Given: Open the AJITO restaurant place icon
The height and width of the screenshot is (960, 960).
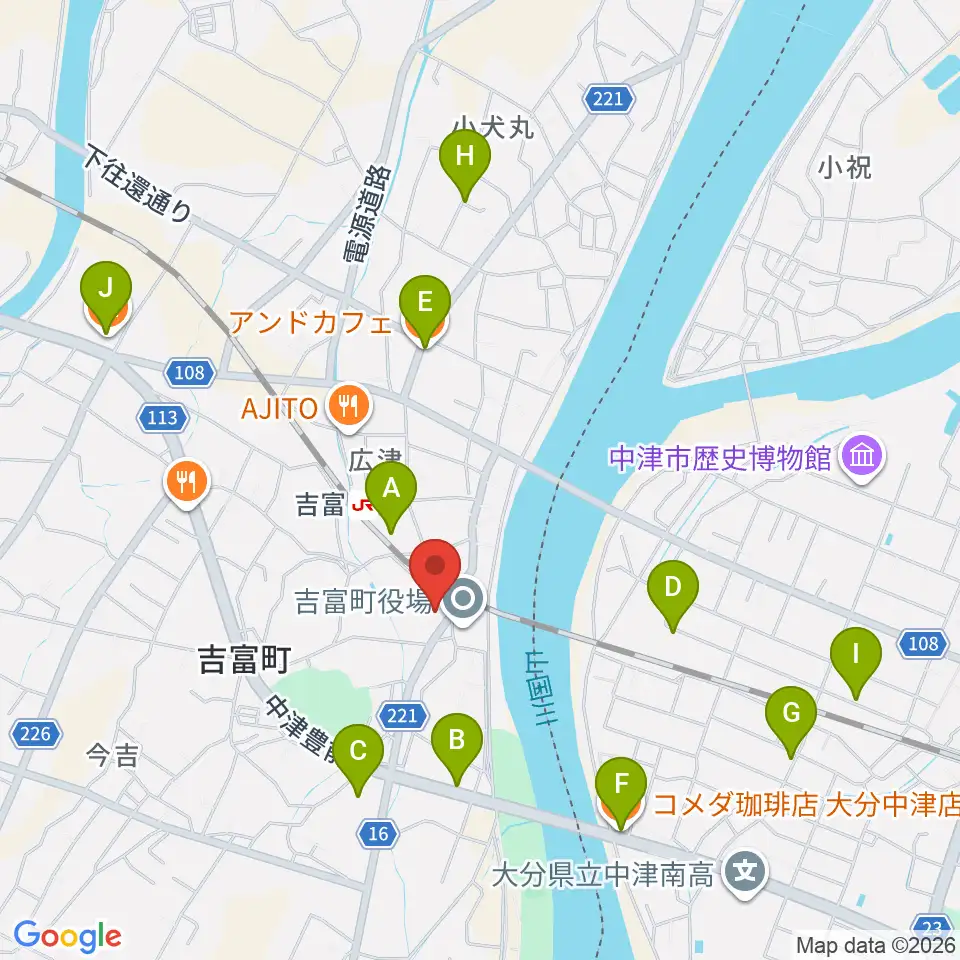Looking at the screenshot, I should [348, 407].
